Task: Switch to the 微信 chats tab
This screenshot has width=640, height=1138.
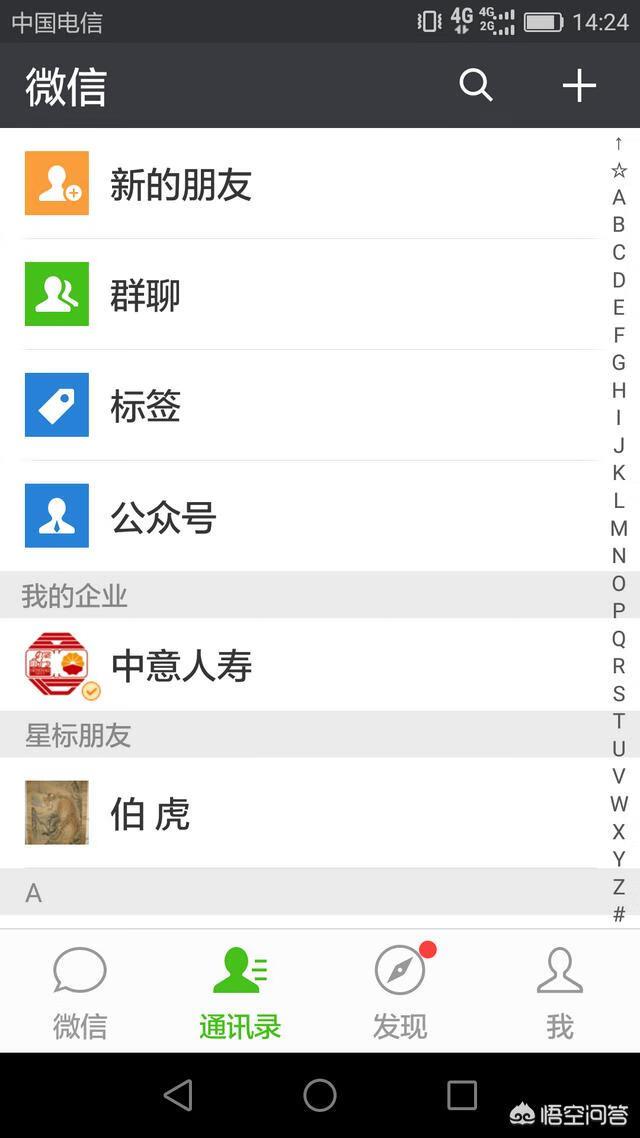Action: click(x=80, y=992)
